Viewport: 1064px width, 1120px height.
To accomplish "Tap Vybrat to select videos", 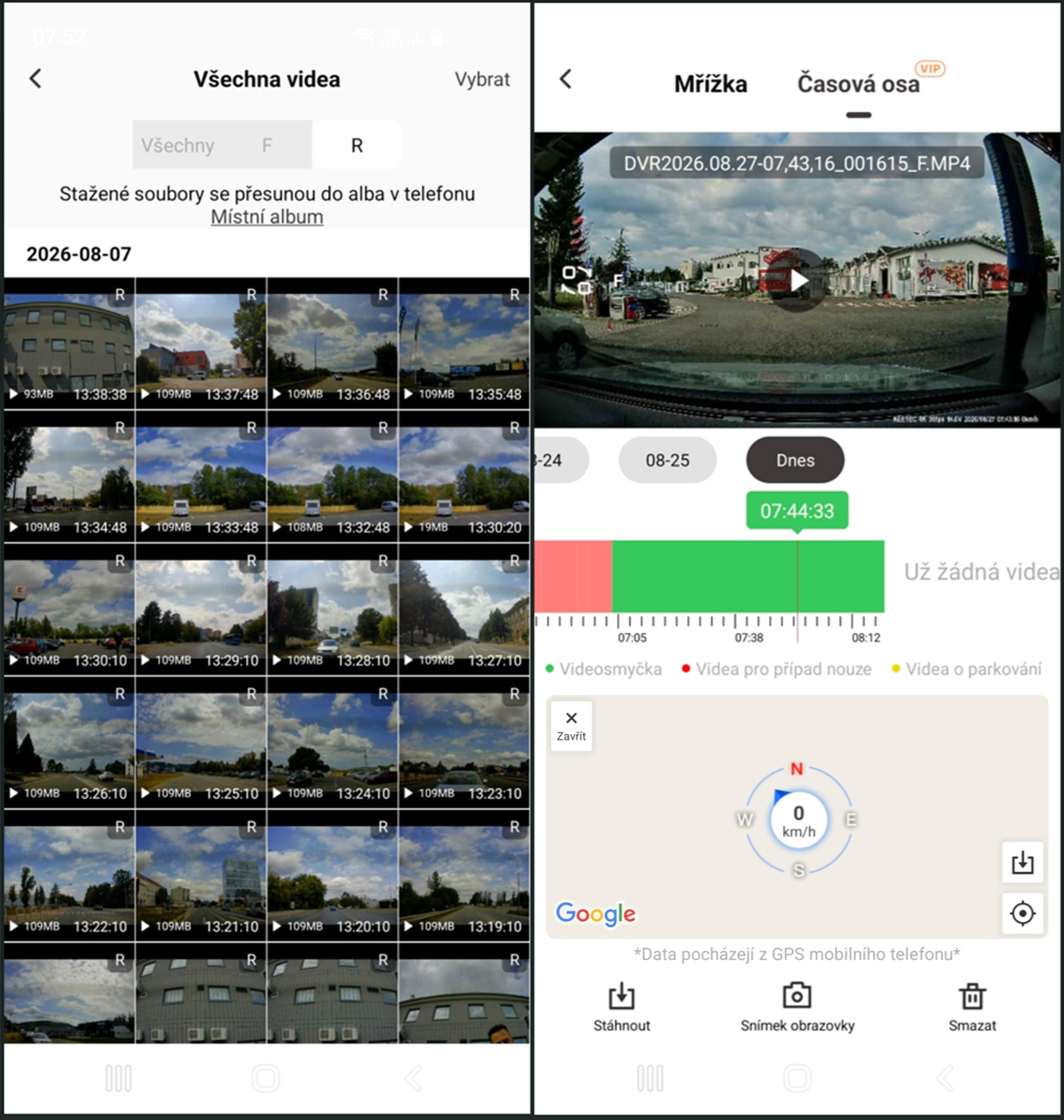I will point(482,79).
